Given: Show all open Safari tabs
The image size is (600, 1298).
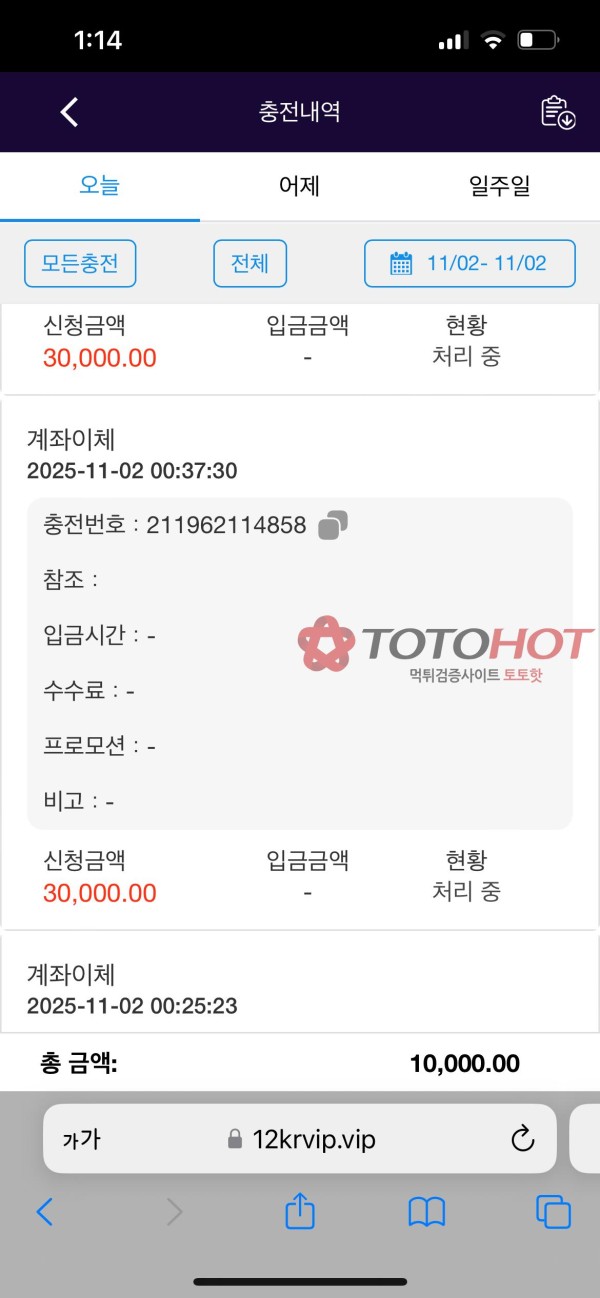Looking at the screenshot, I should click(553, 1213).
